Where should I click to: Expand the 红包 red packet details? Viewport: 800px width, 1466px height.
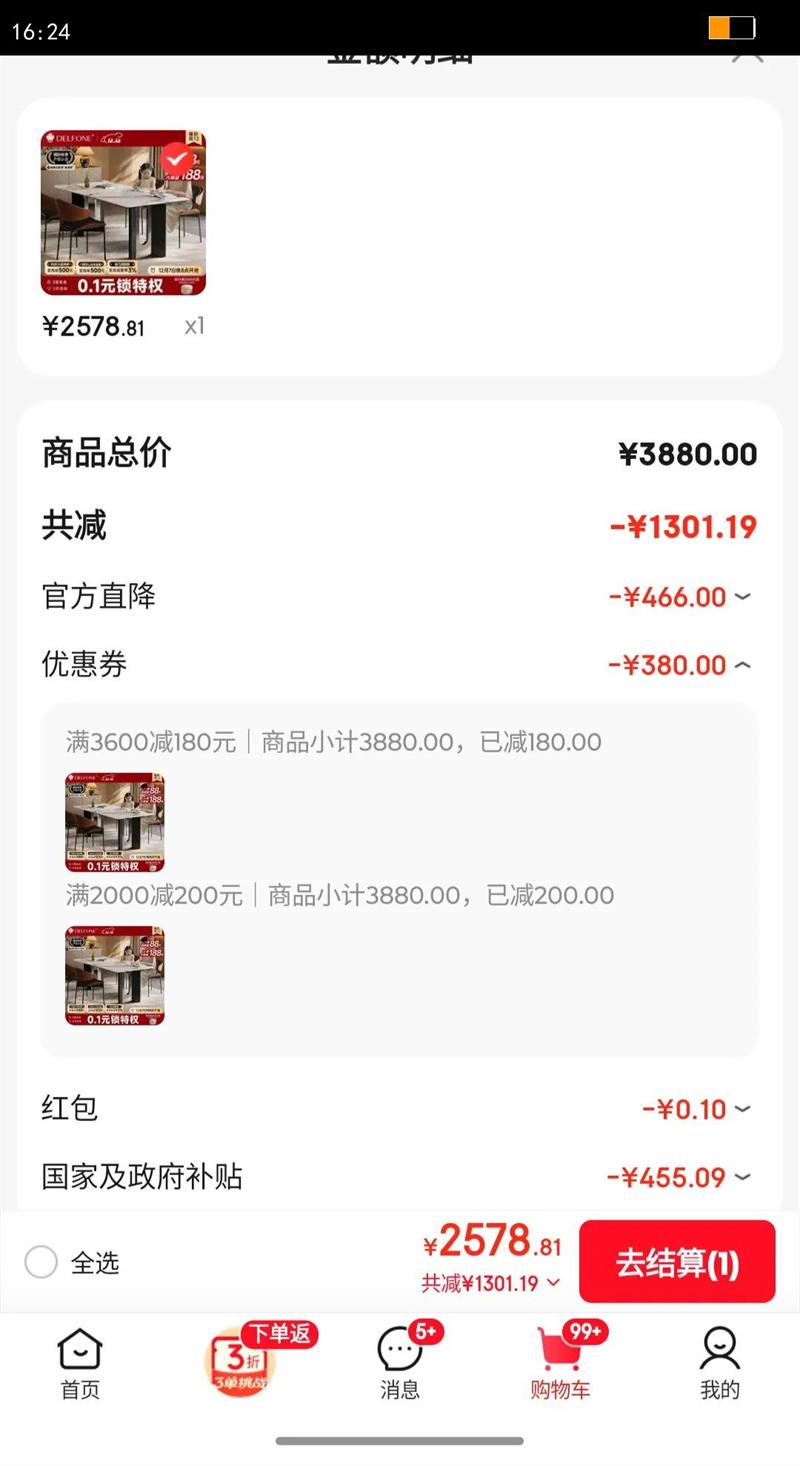coord(742,1109)
